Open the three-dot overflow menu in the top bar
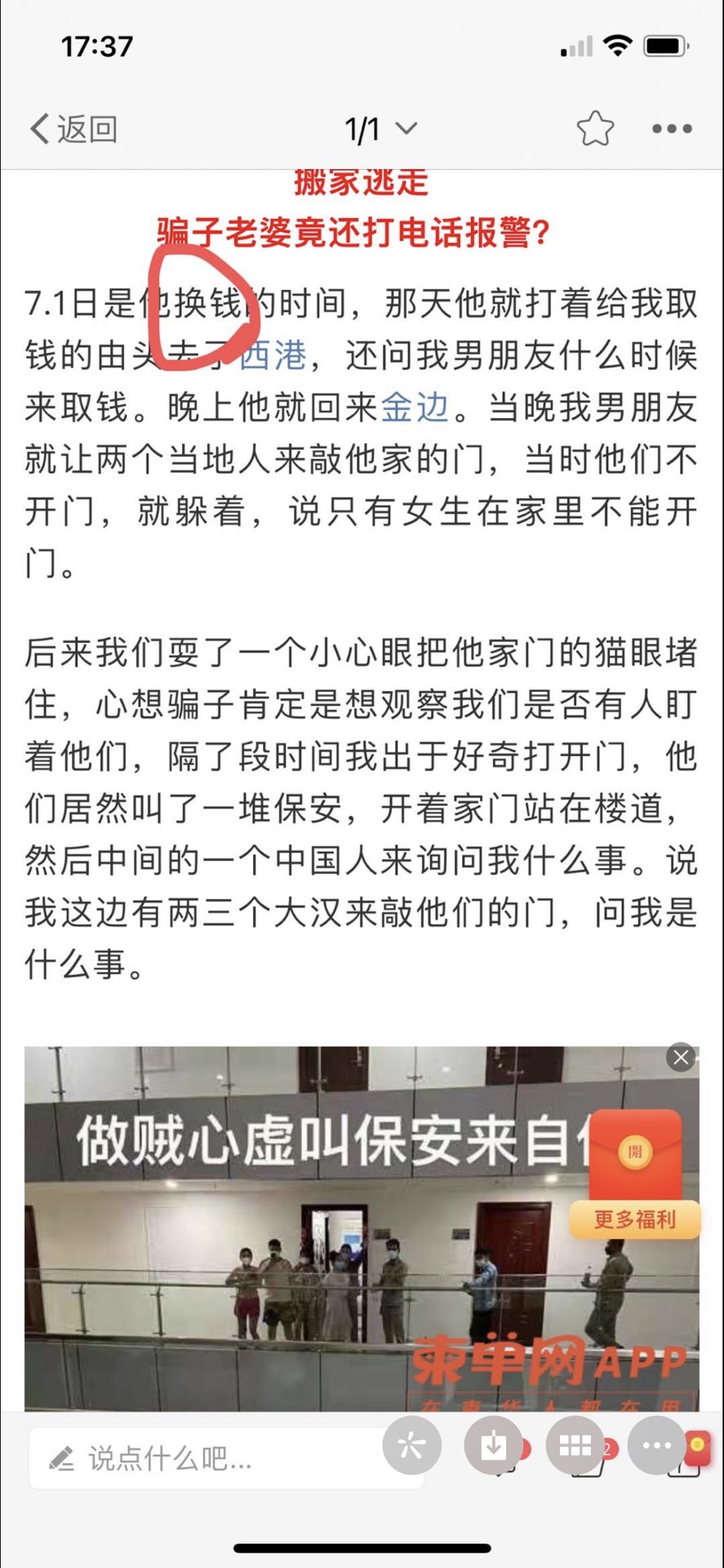724x1568 pixels. click(x=672, y=129)
